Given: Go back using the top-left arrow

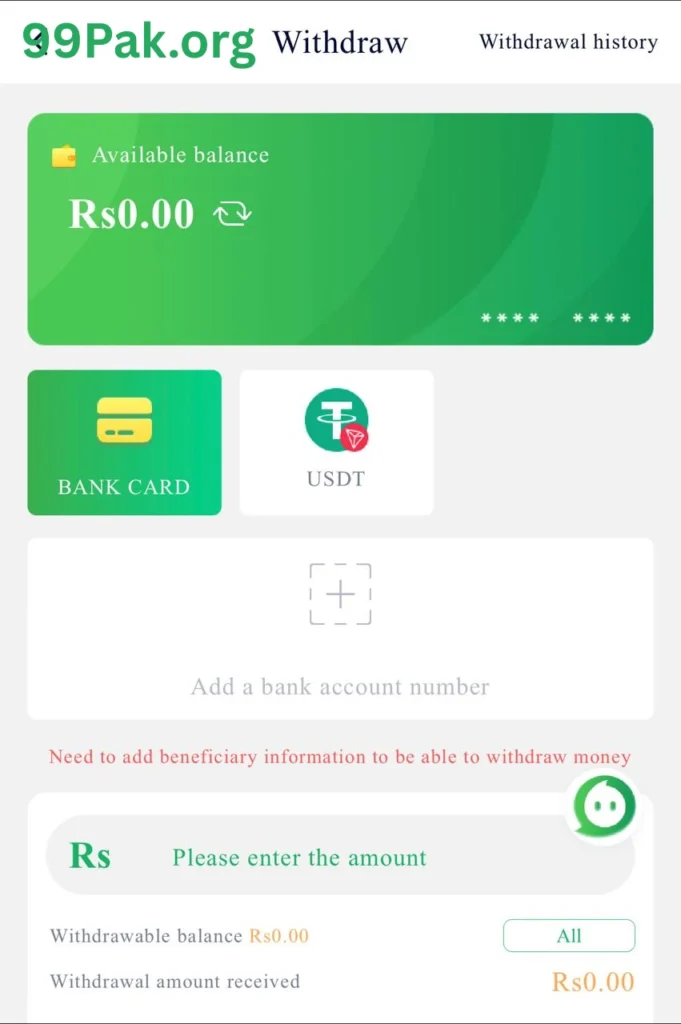Looking at the screenshot, I should point(38,42).
